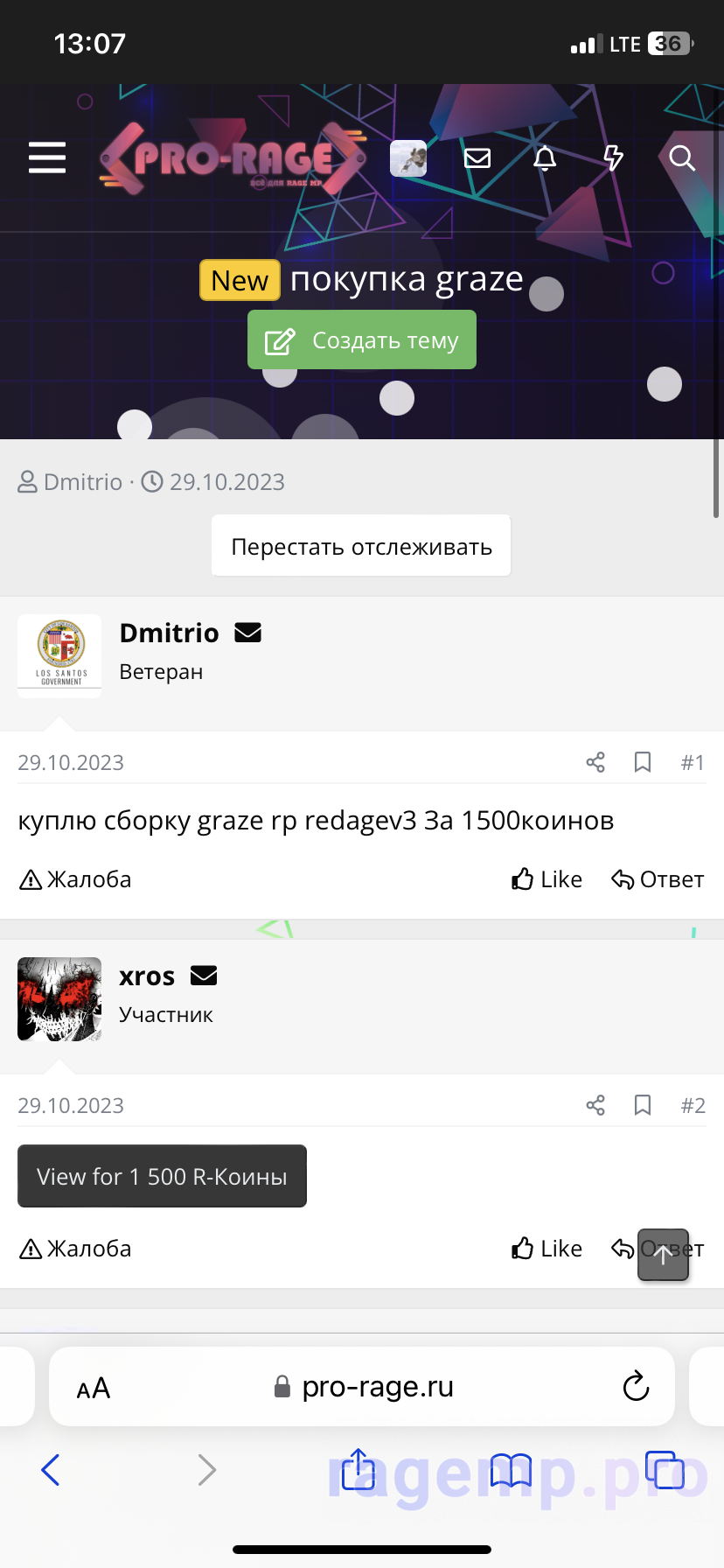
Task: Tap Перестать отслеживать button
Action: click(x=361, y=546)
